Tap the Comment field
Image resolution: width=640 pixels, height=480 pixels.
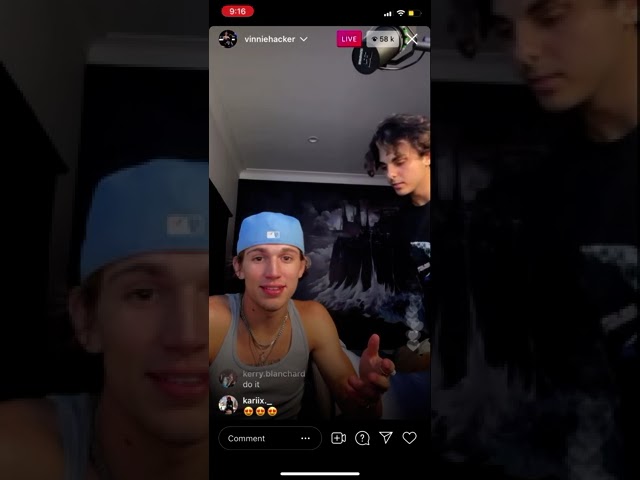(270, 438)
